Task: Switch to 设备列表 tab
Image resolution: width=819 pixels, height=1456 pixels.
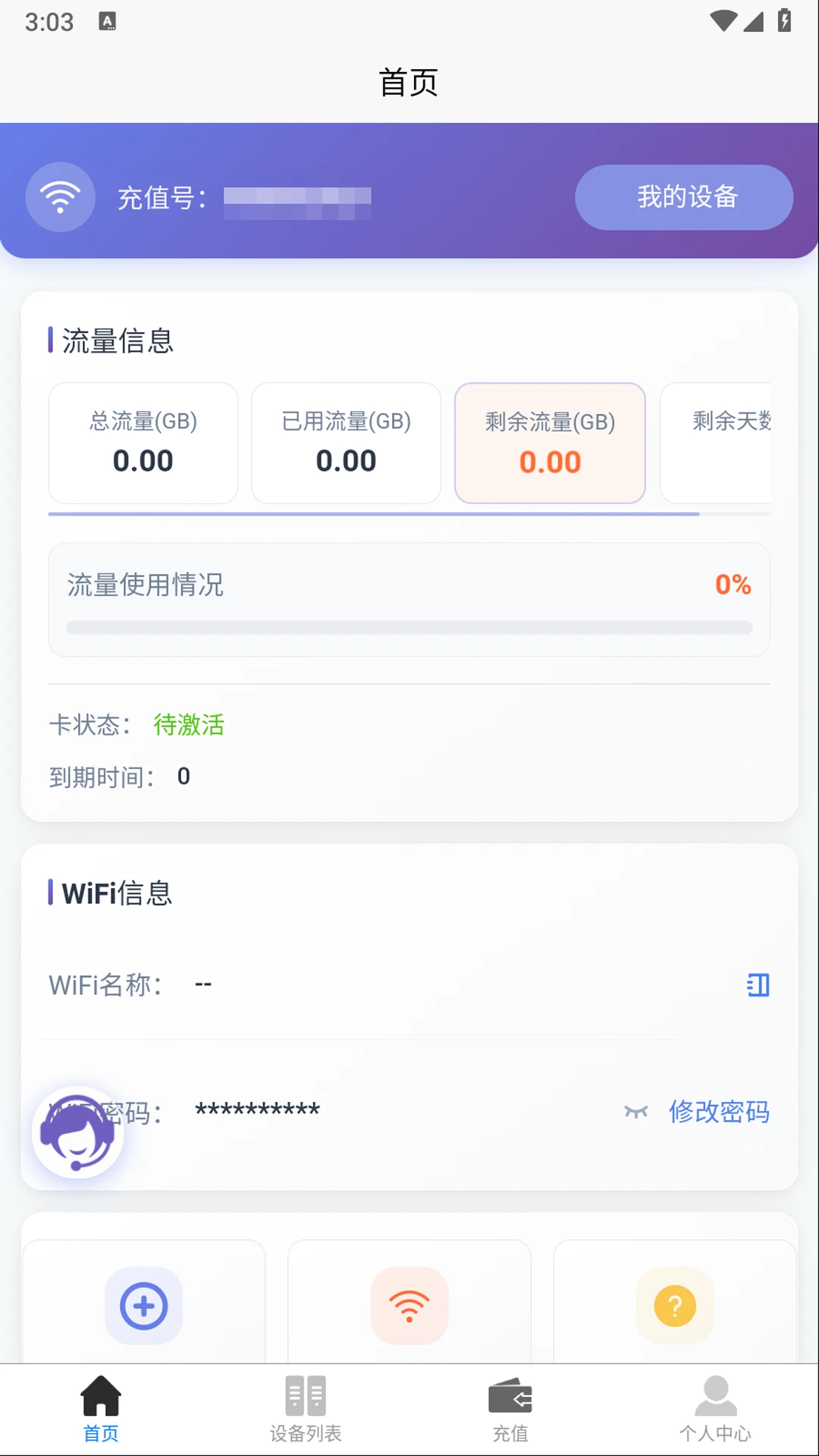Action: click(306, 1409)
